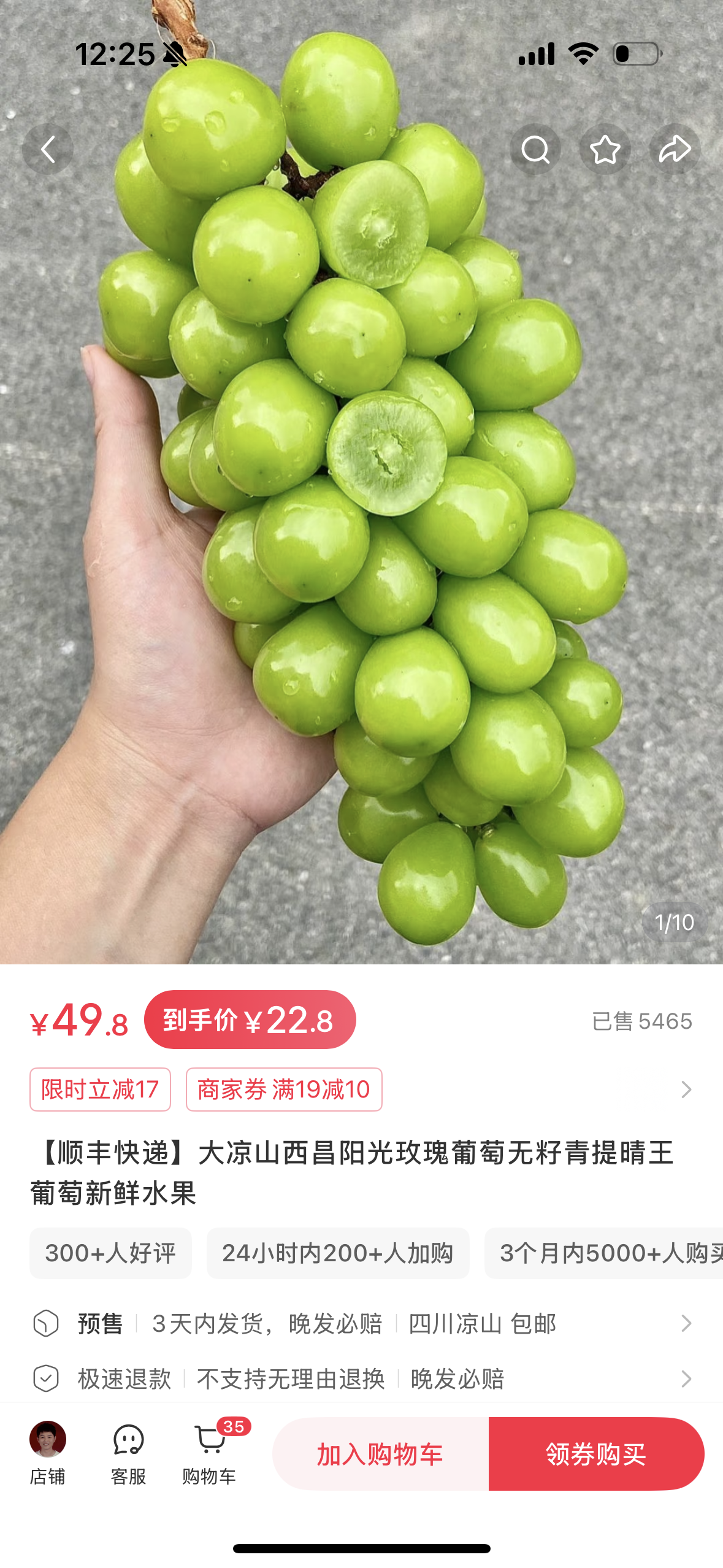This screenshot has width=723, height=1568.
Task: Select the 300+人好评 chip
Action: (110, 1253)
